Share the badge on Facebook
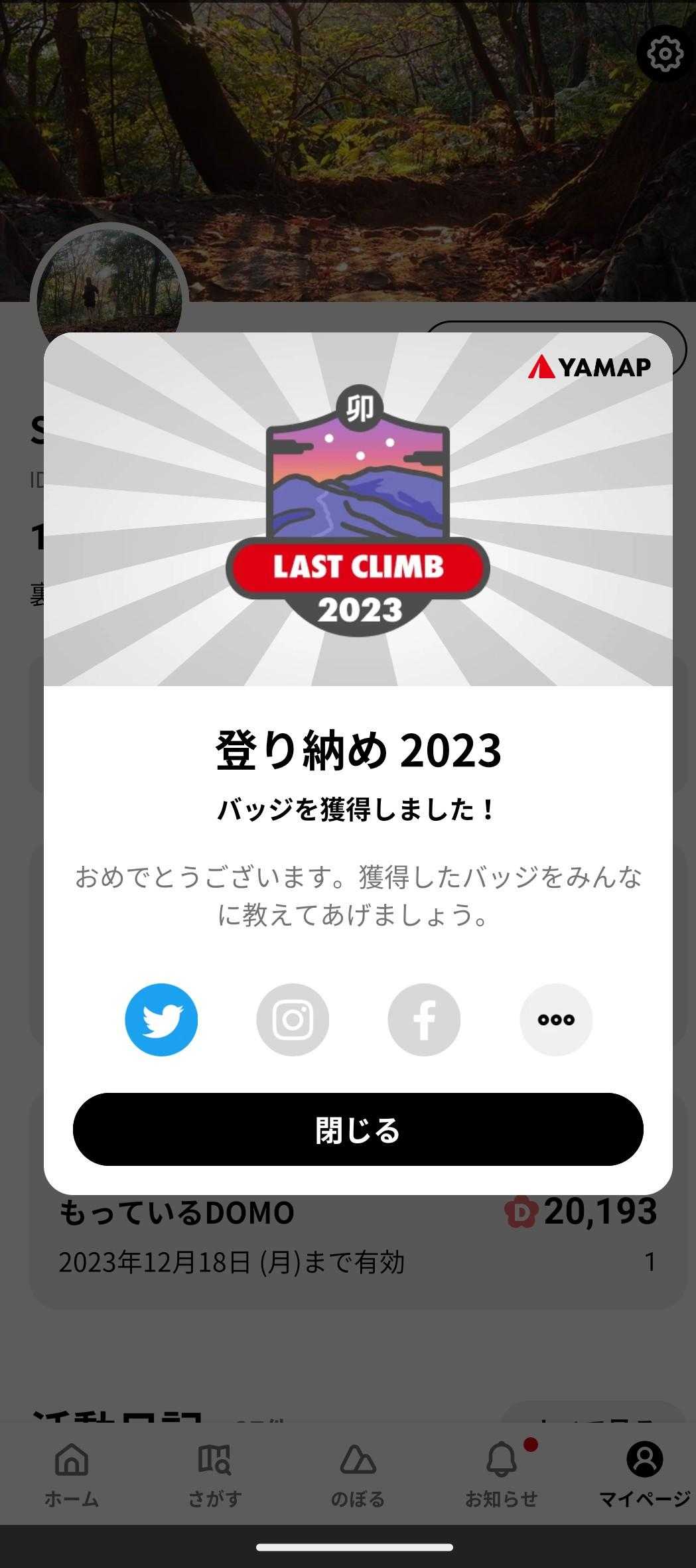 424,1019
